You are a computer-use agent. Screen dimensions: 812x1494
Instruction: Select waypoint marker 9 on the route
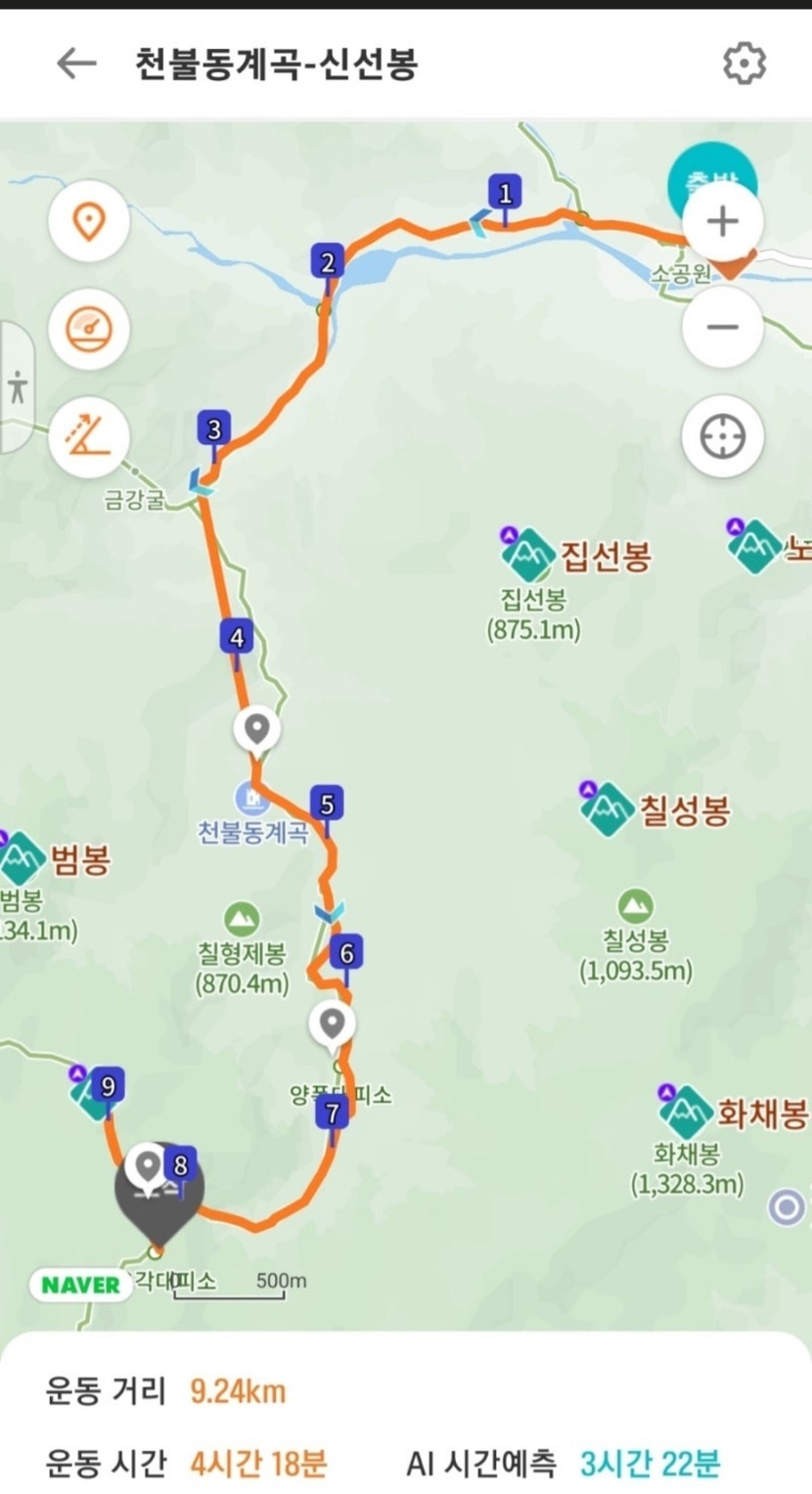[x=108, y=1086]
